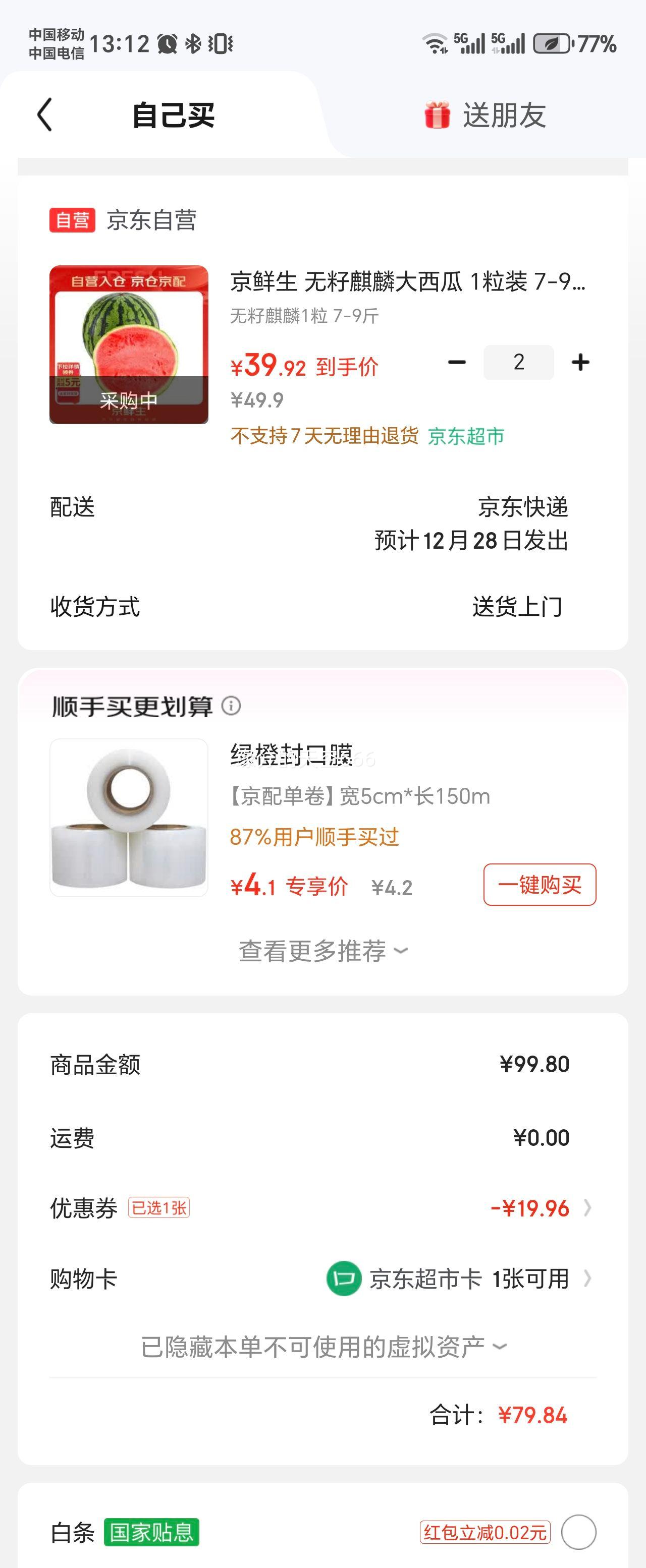The width and height of the screenshot is (646, 1568).
Task: Switch to the 送朋友 tab
Action: [x=486, y=115]
